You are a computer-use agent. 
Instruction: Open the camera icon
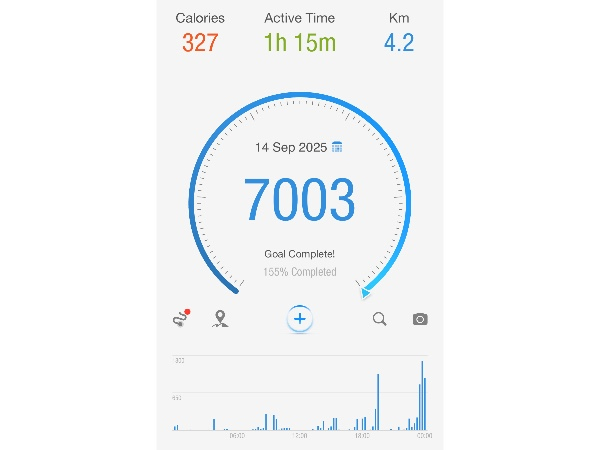[420, 319]
